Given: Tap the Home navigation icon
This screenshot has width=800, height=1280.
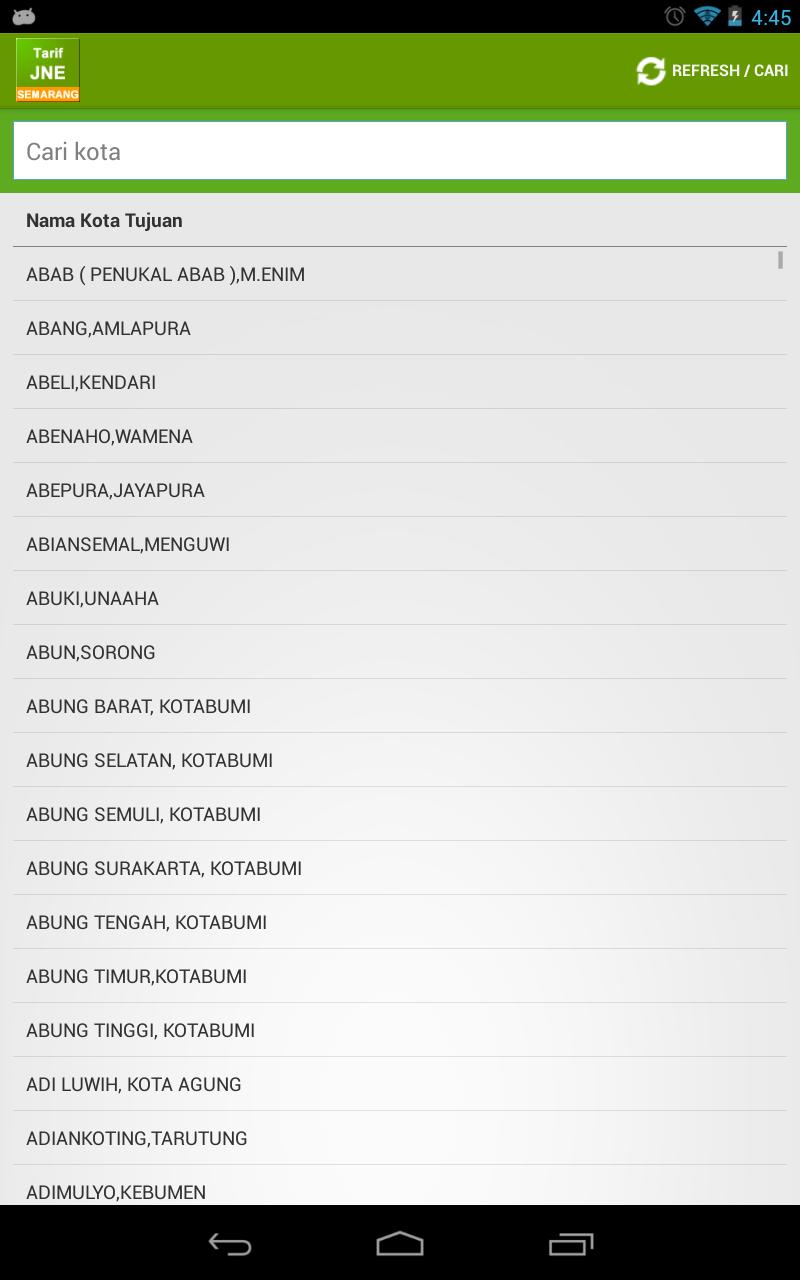Looking at the screenshot, I should pos(400,1245).
